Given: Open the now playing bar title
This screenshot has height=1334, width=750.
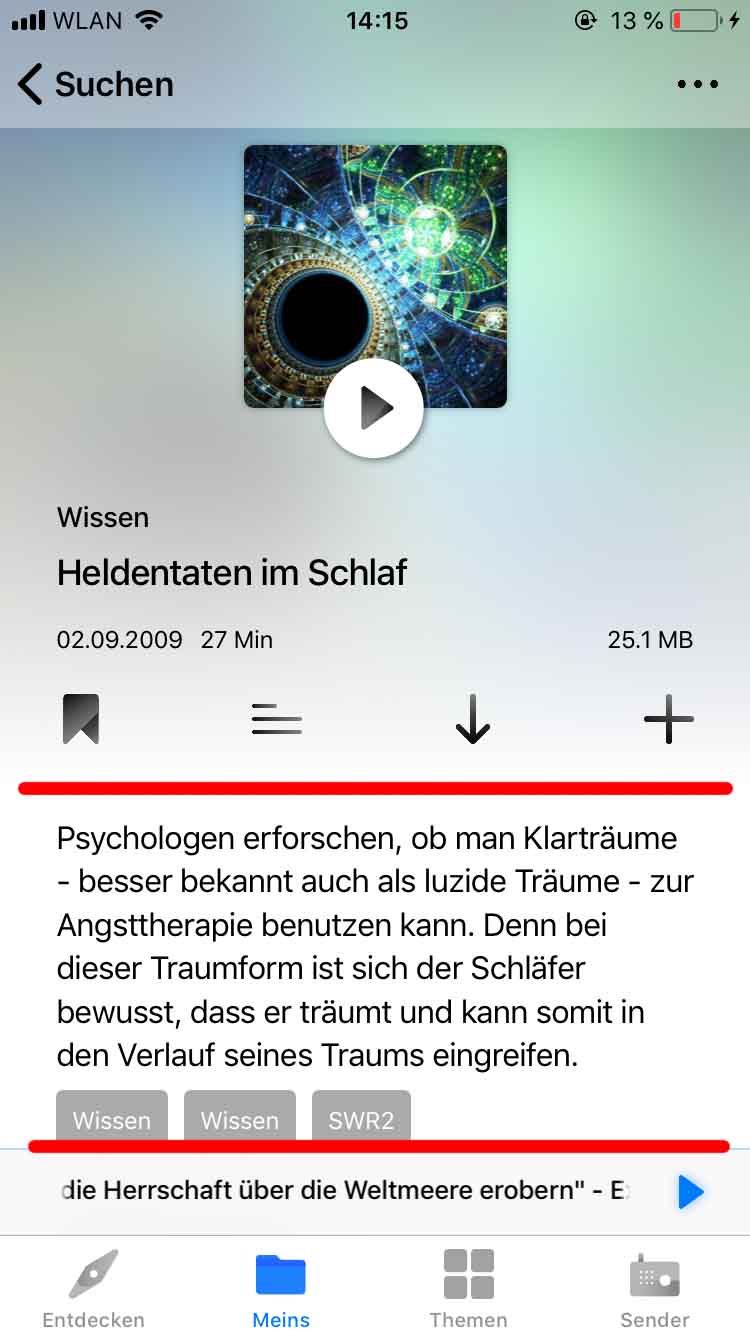Looking at the screenshot, I should 345,1191.
